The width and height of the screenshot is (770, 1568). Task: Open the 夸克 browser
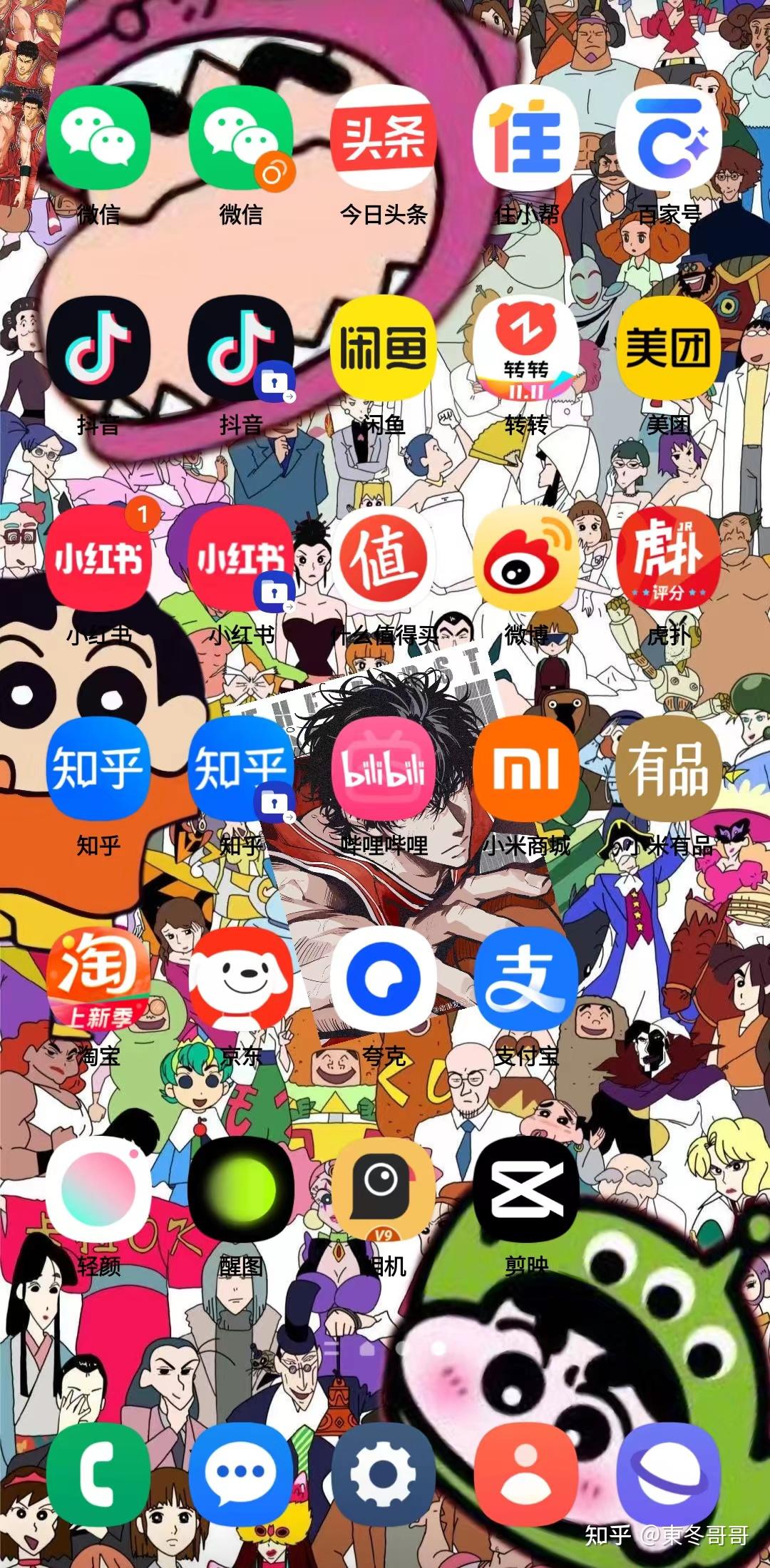384,979
